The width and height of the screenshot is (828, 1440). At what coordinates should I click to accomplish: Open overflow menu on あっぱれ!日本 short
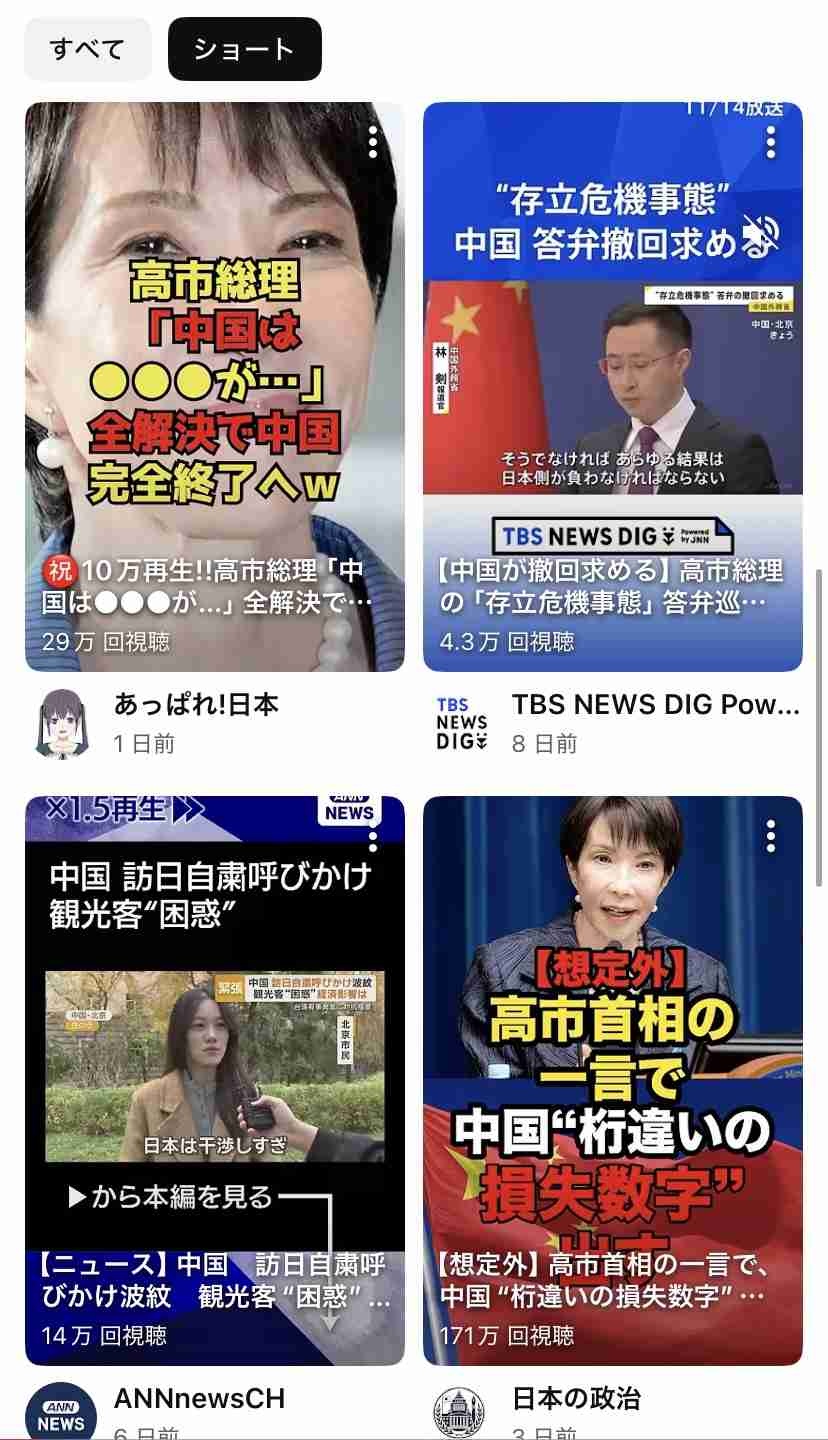click(x=372, y=143)
